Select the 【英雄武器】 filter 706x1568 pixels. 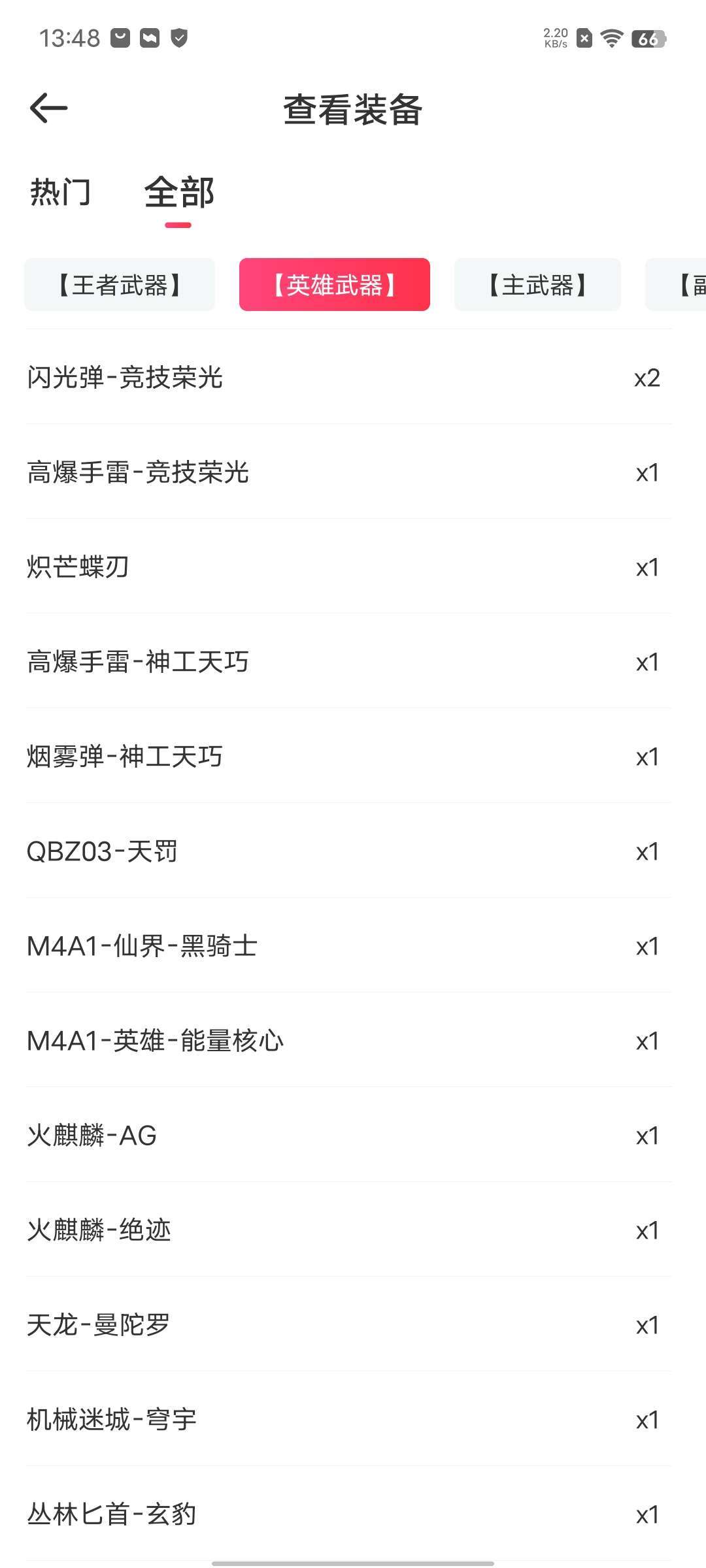(x=335, y=285)
